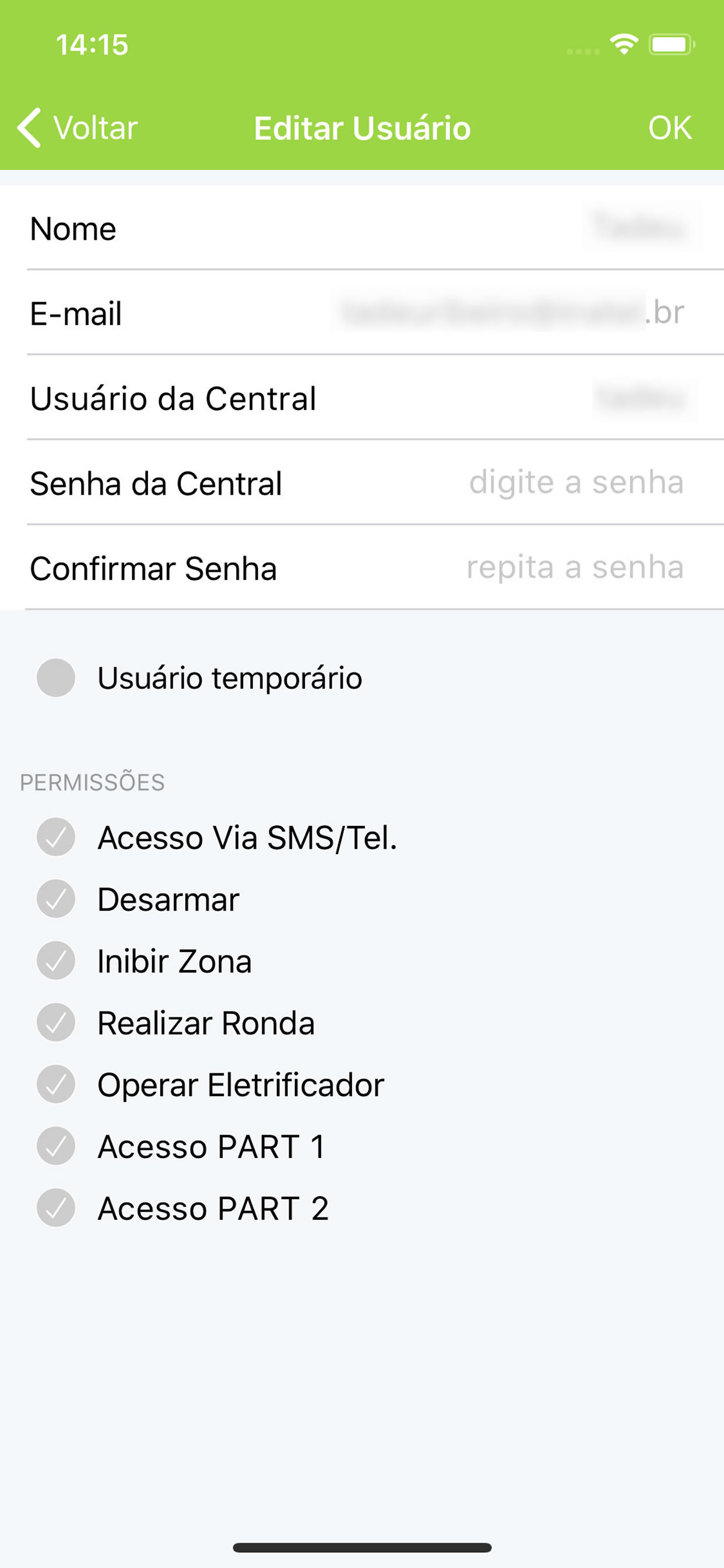Screen dimensions: 724x1568
Task: Tap the Senha da Central password field
Action: point(362,482)
